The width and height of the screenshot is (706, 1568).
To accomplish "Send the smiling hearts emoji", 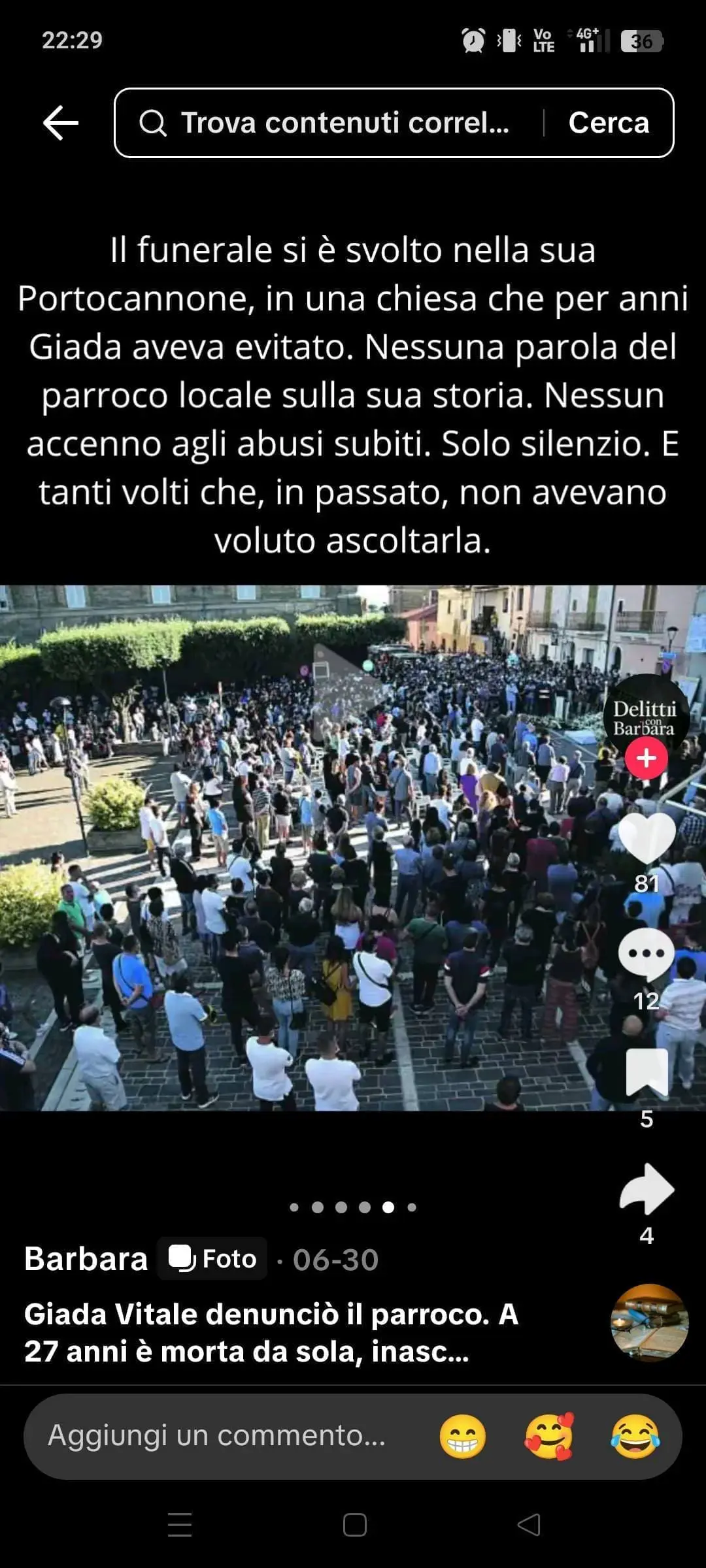I will (550, 1437).
